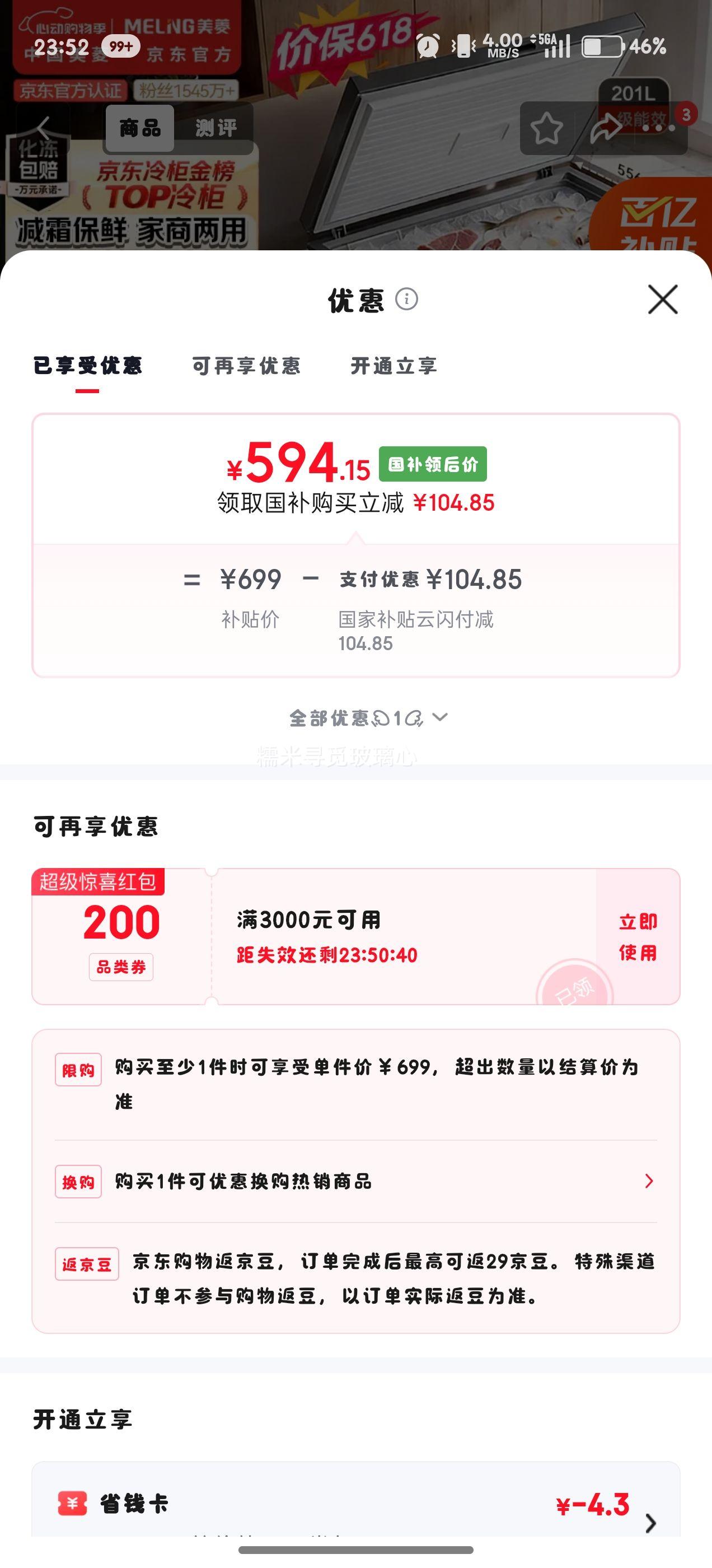The width and height of the screenshot is (712, 1568).
Task: Switch to the 可再享优惠 tab
Action: 246,365
